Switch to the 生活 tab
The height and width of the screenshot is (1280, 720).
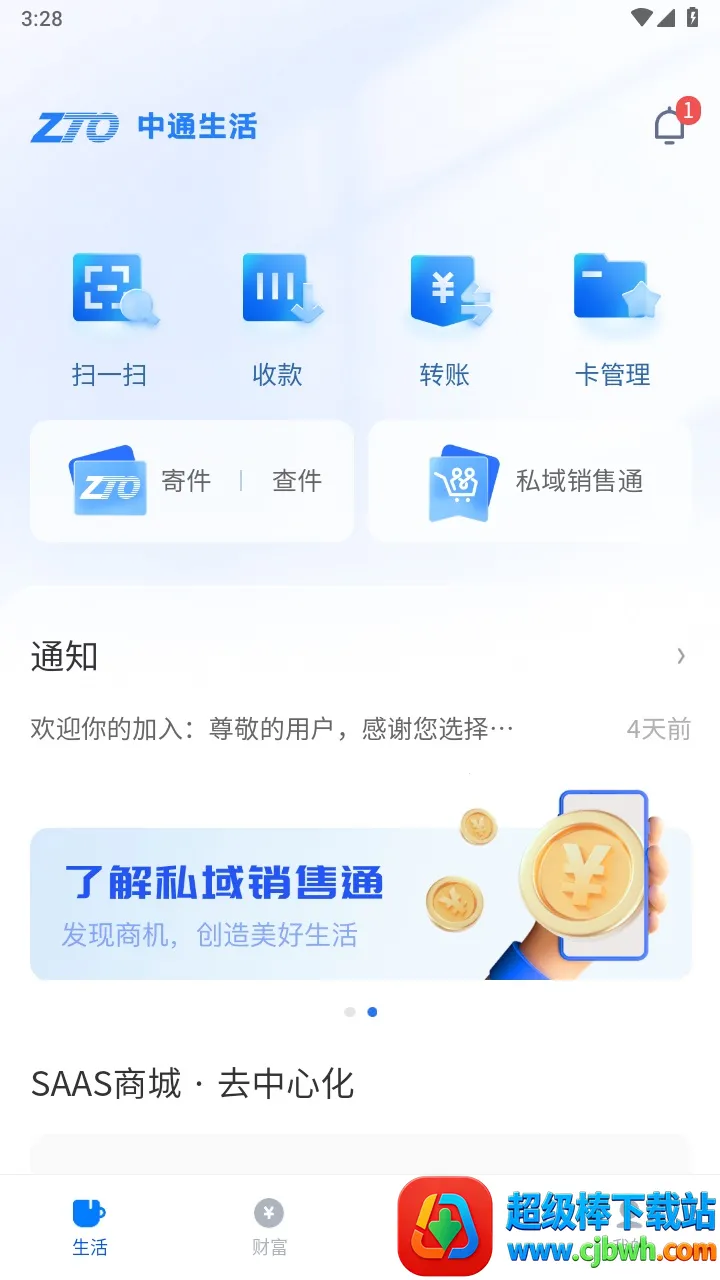(x=89, y=1228)
